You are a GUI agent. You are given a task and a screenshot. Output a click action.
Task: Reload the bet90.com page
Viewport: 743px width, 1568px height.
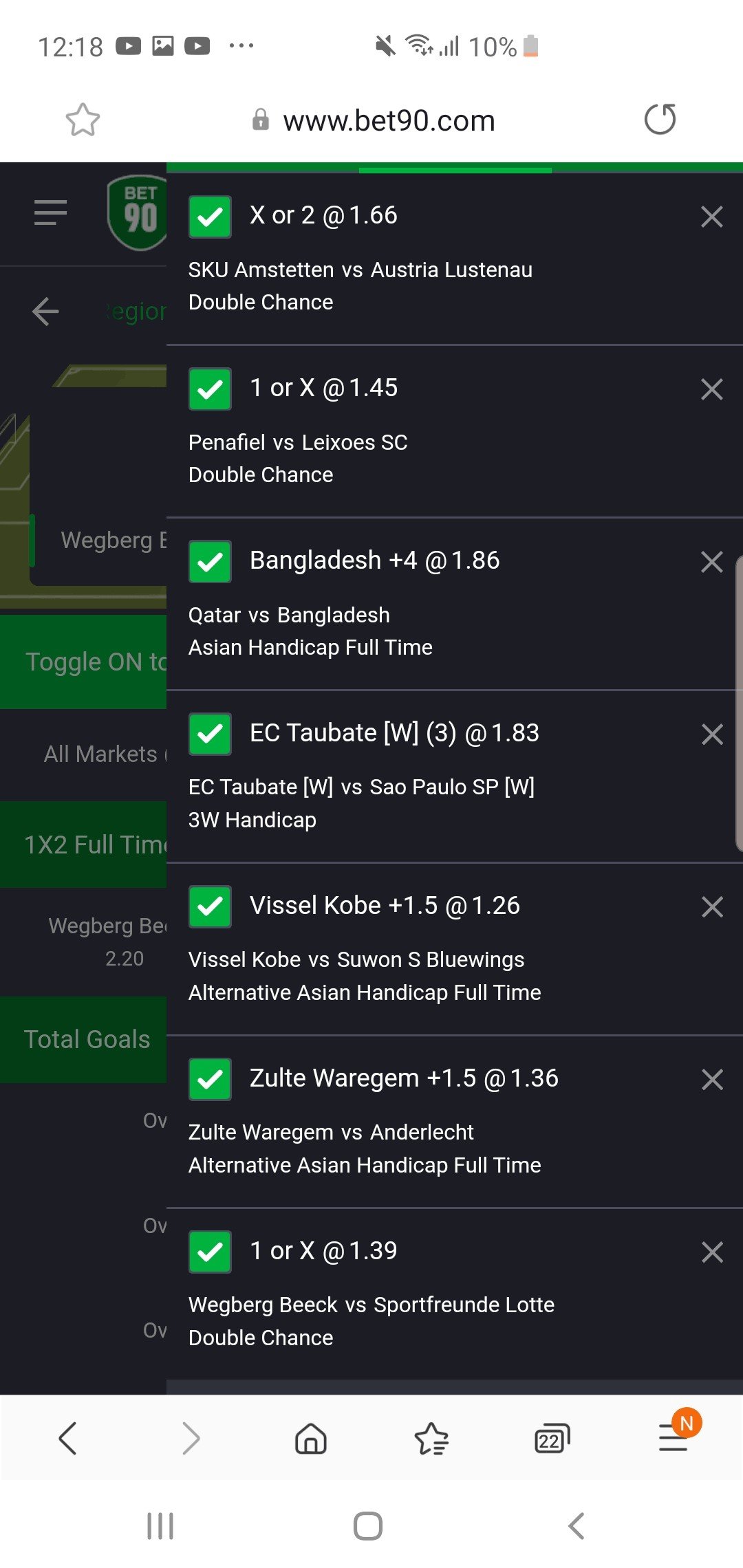tap(660, 120)
